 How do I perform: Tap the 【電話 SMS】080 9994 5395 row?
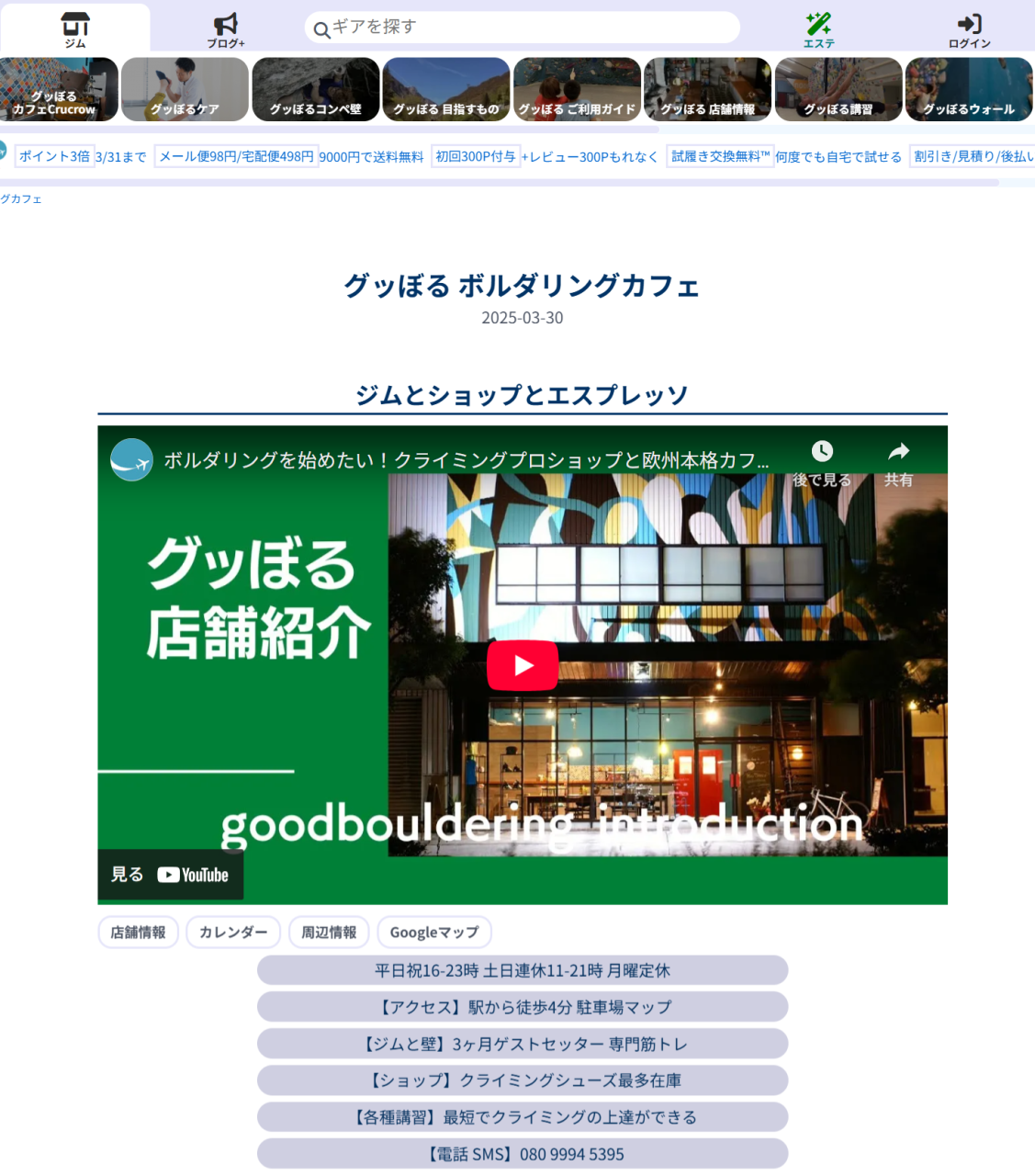[x=522, y=1154]
